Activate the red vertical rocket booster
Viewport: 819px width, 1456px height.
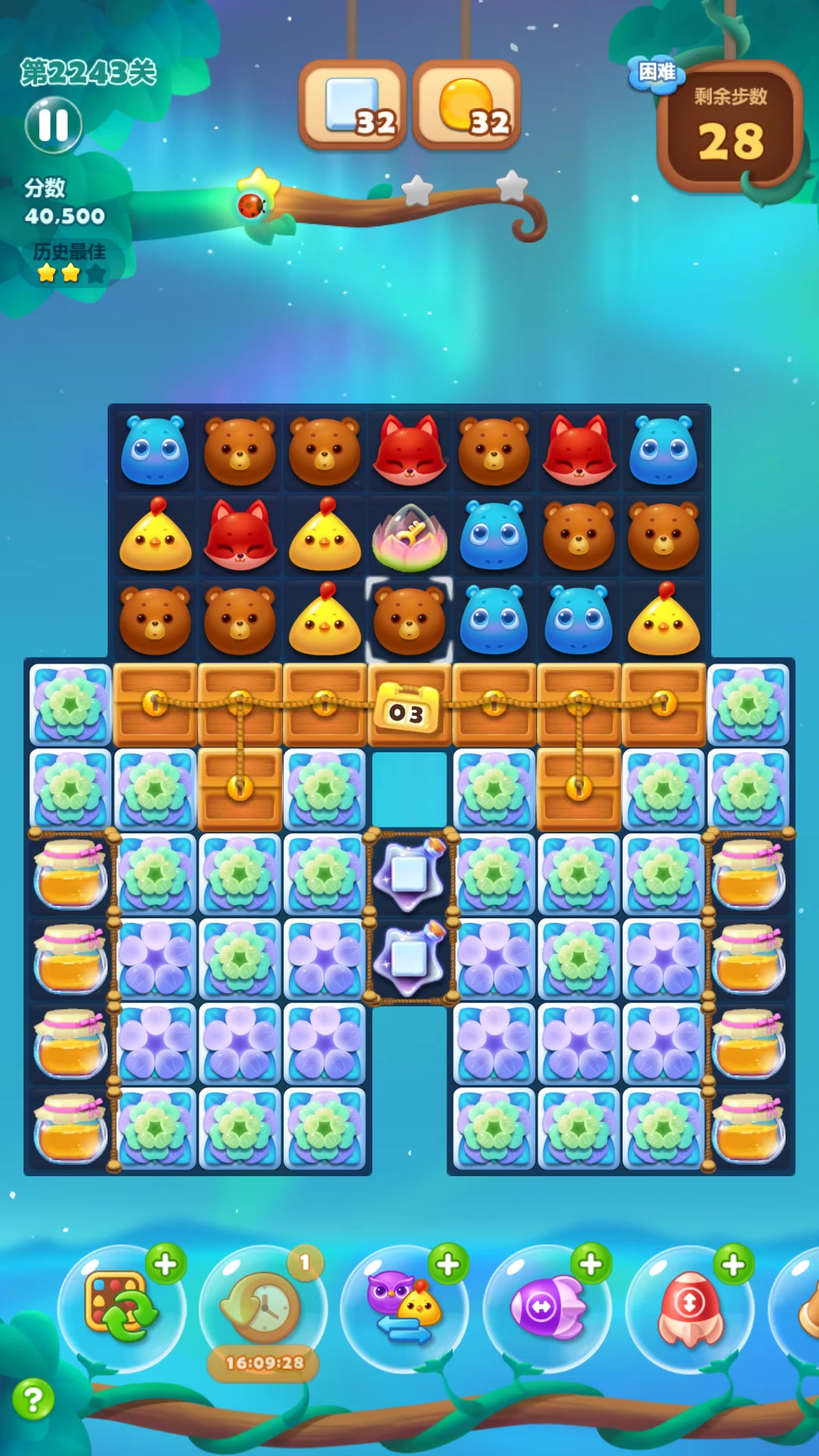[689, 1307]
